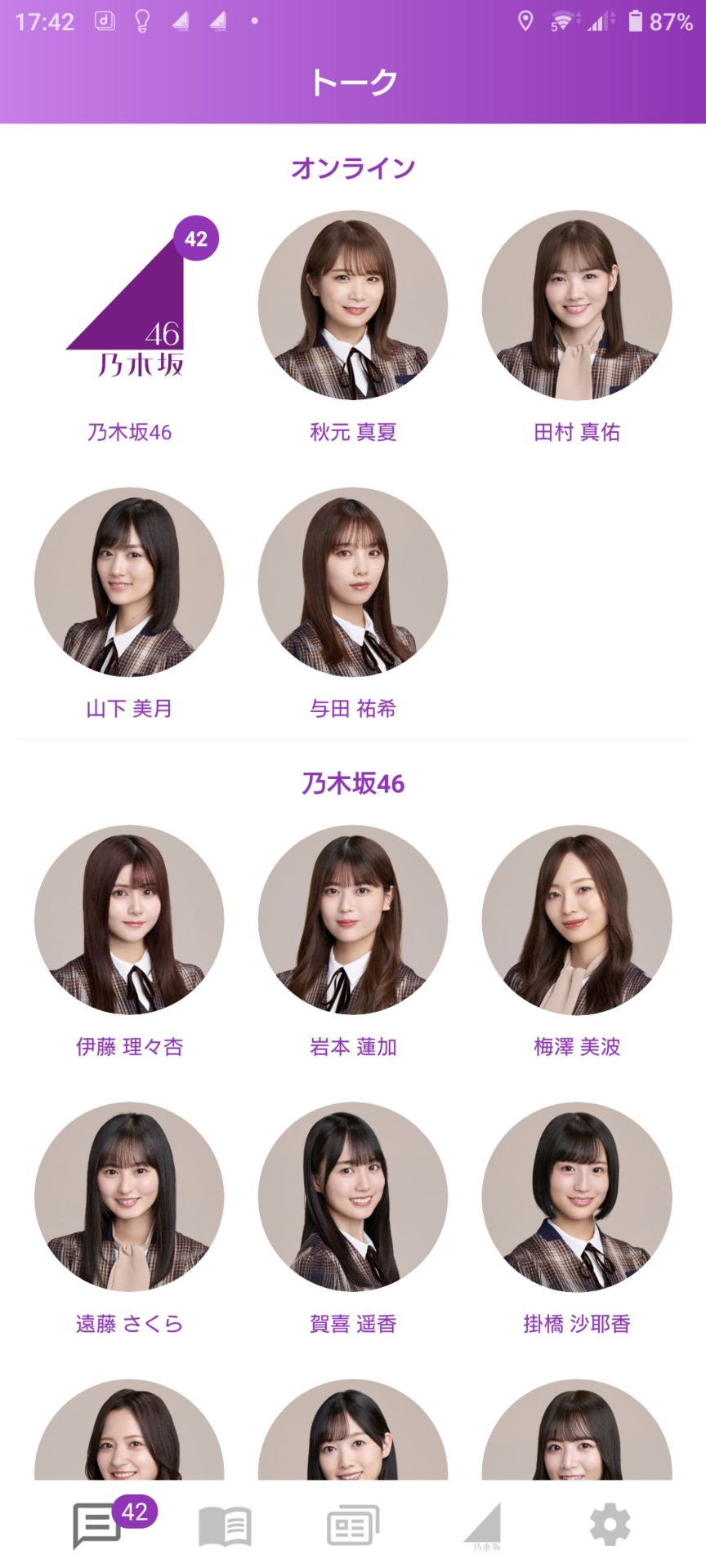The height and width of the screenshot is (1568, 706).
Task: Switch to the talk tab with 42 badge
Action: click(x=98, y=1524)
